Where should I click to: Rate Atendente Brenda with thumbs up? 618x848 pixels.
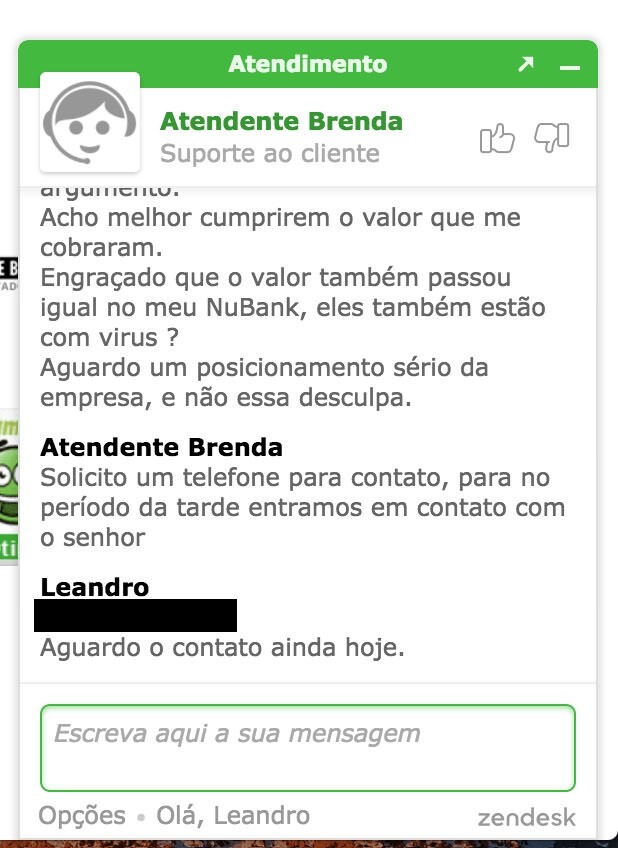point(497,138)
